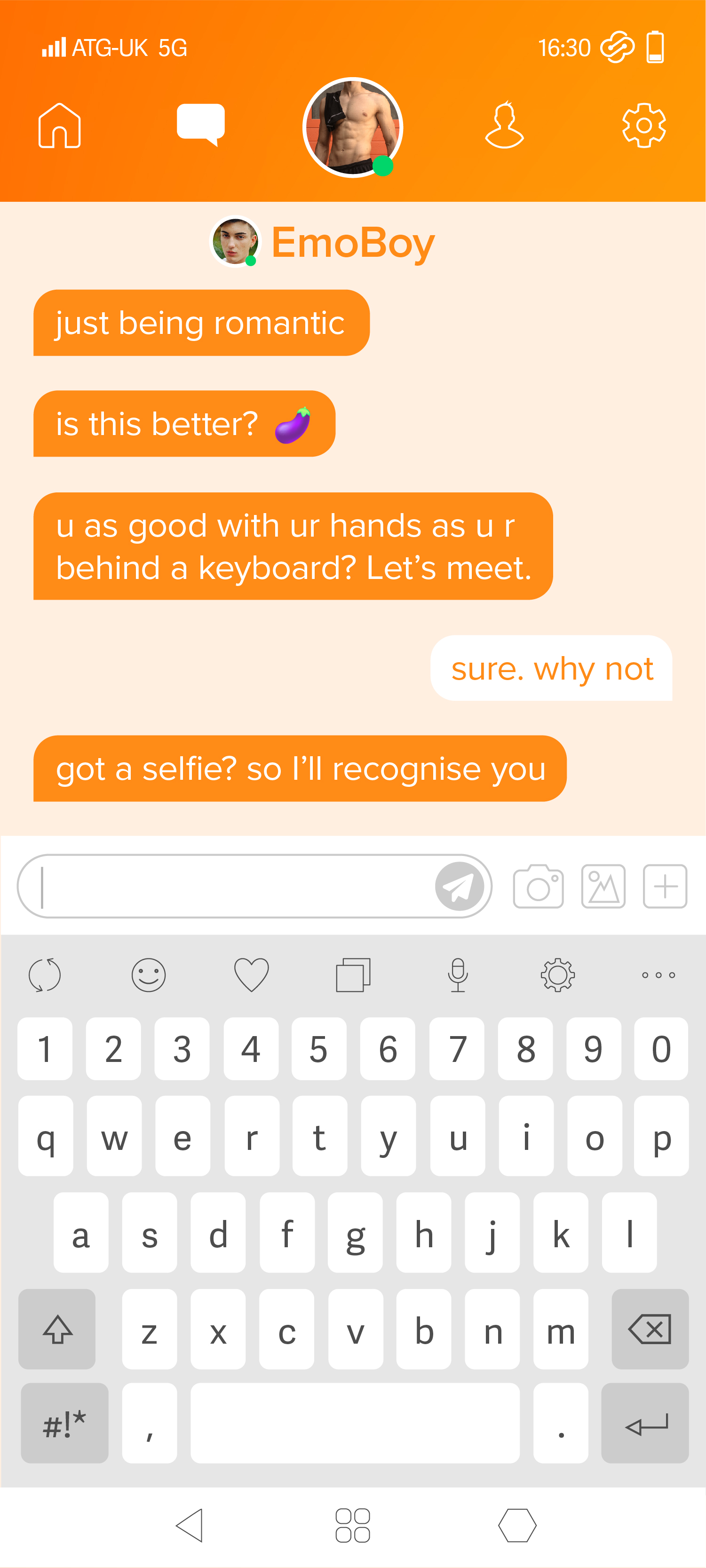Open the plus attachments menu

(x=665, y=886)
